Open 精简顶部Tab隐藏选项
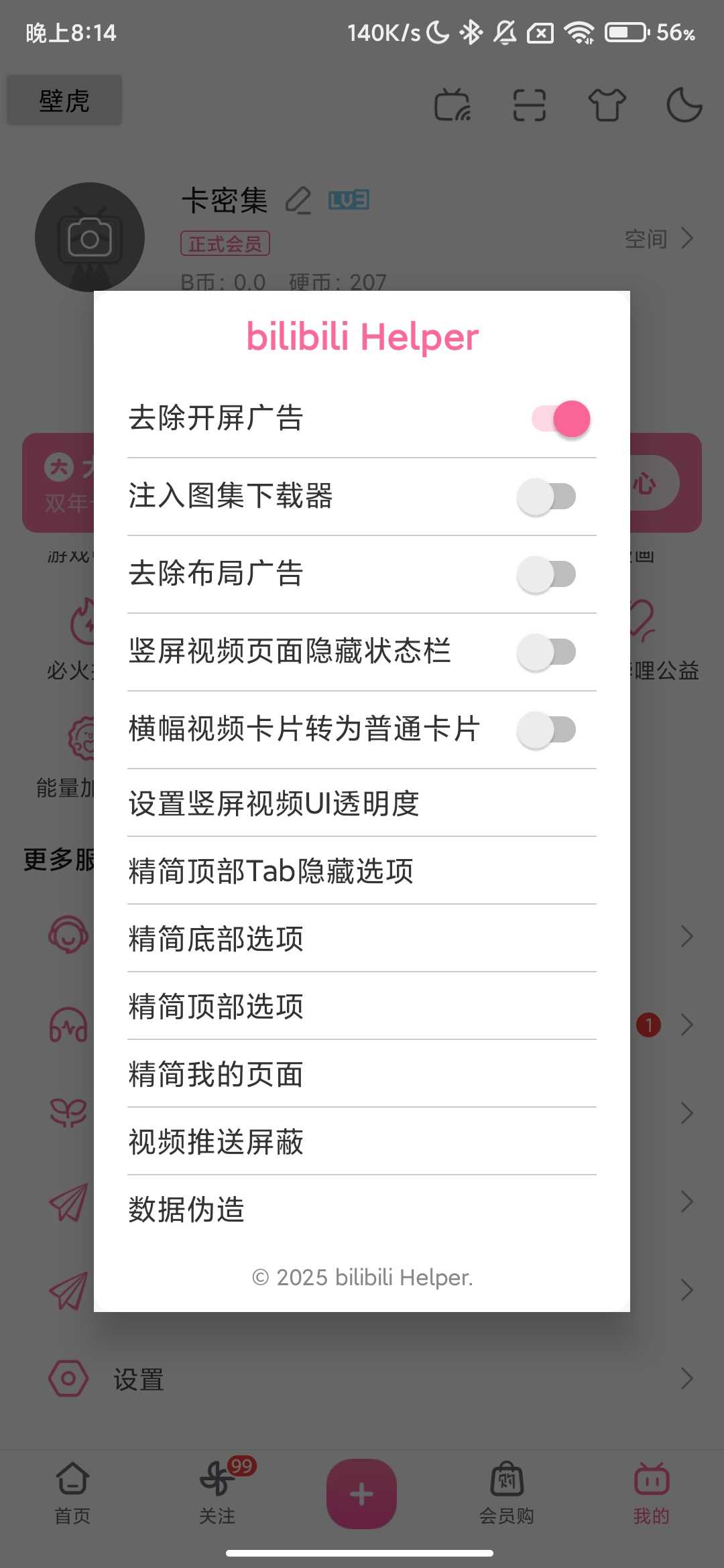The width and height of the screenshot is (724, 1568). click(362, 871)
